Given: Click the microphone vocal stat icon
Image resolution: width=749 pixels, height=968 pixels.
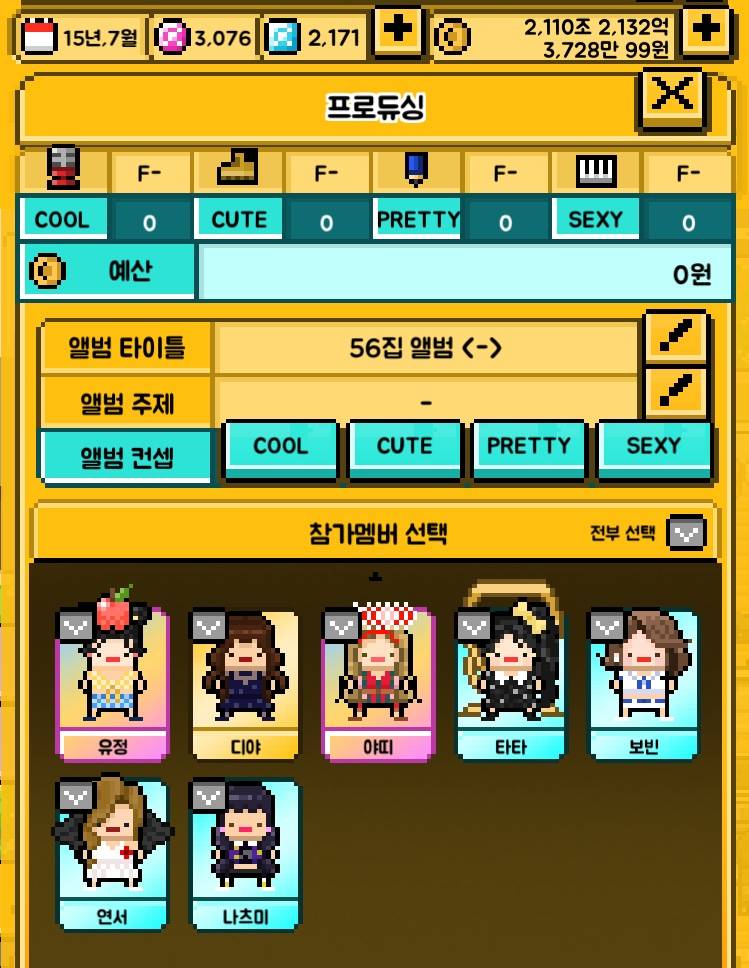Looking at the screenshot, I should 62,170.
